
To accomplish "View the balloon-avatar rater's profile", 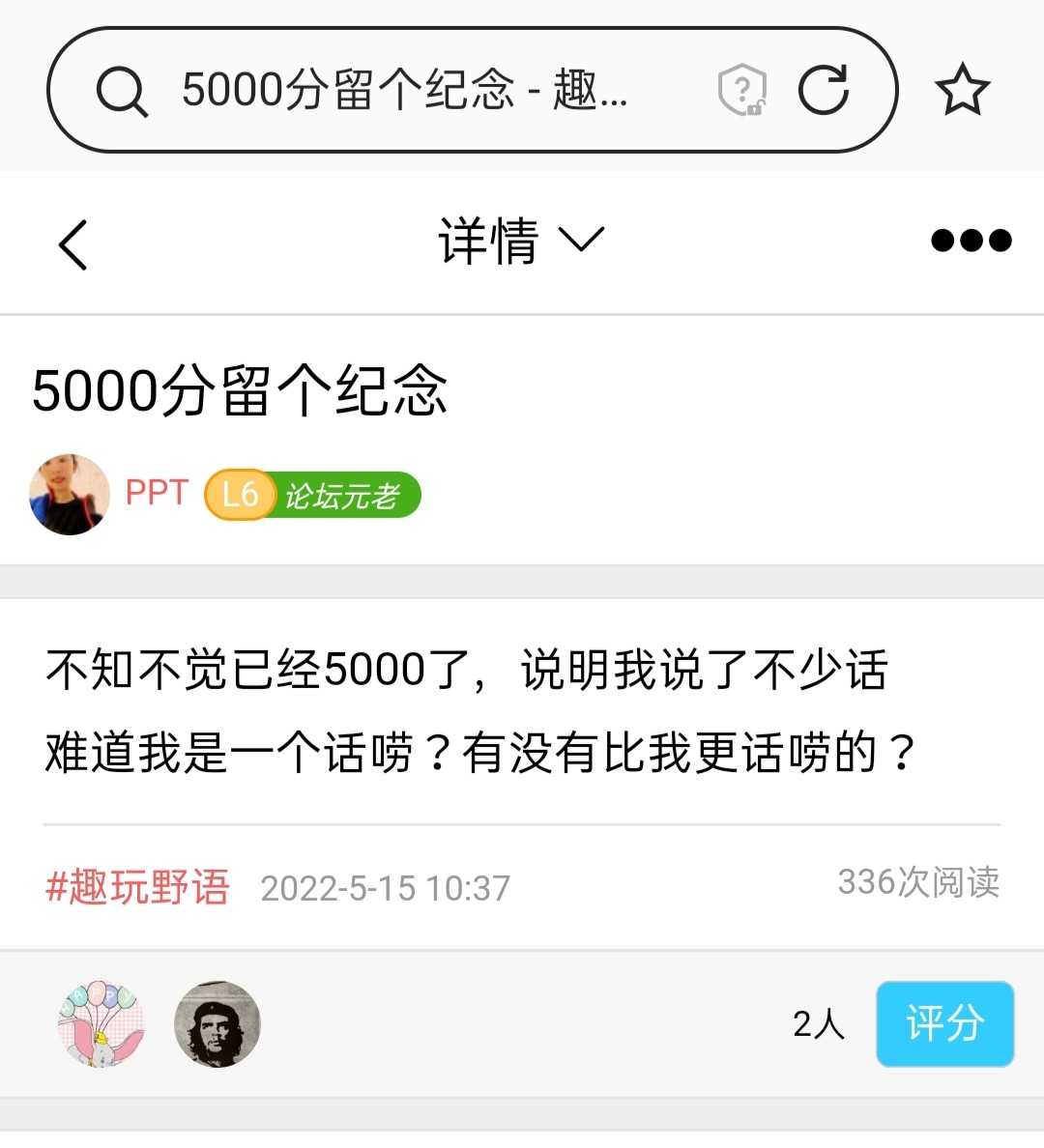I will (x=101, y=1024).
